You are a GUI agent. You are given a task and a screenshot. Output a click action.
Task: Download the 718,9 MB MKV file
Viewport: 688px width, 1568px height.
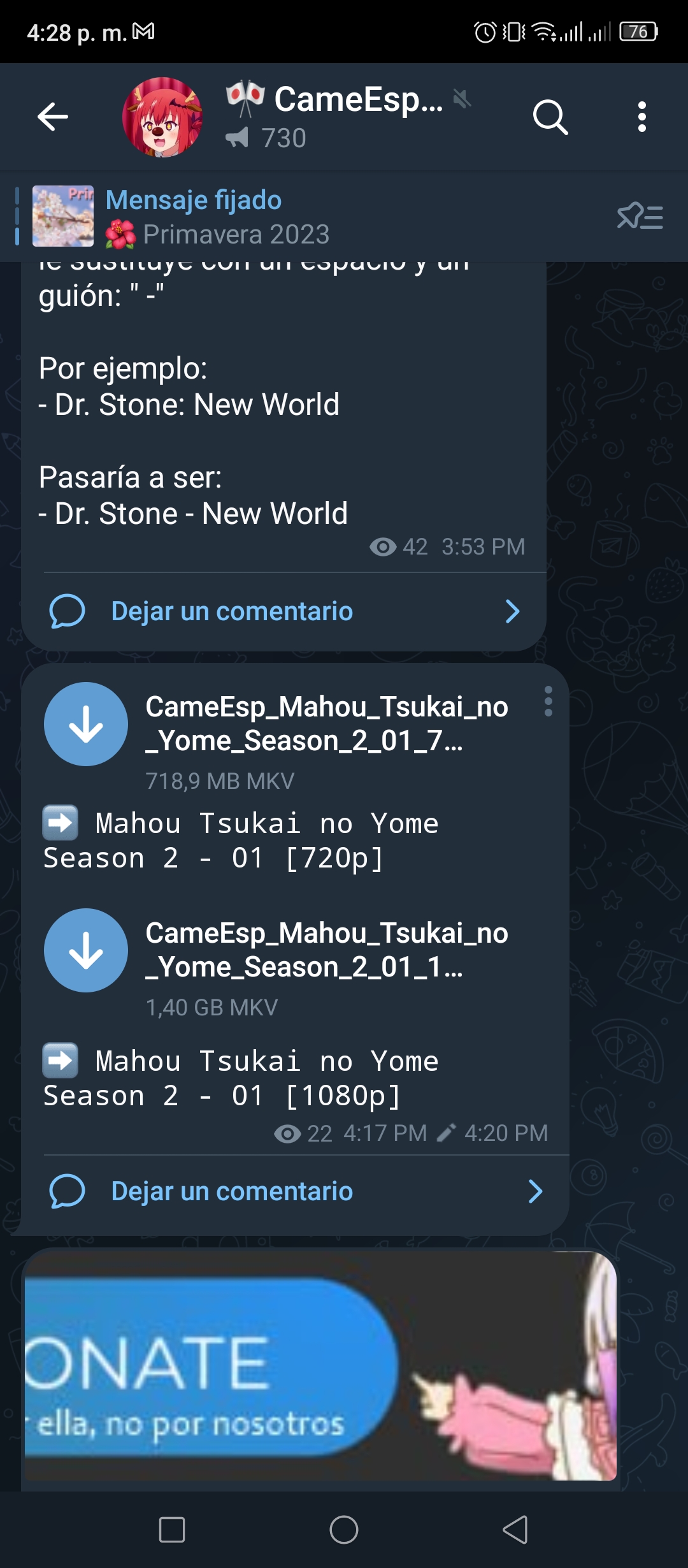tap(86, 724)
